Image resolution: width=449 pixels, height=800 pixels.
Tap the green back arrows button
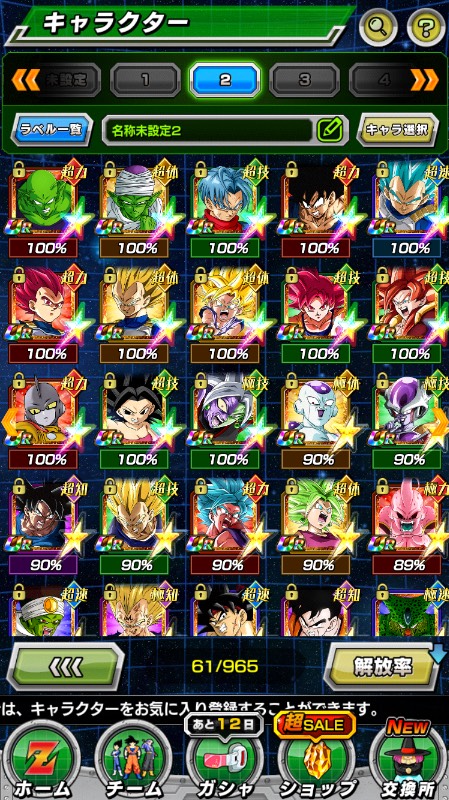(x=66, y=666)
